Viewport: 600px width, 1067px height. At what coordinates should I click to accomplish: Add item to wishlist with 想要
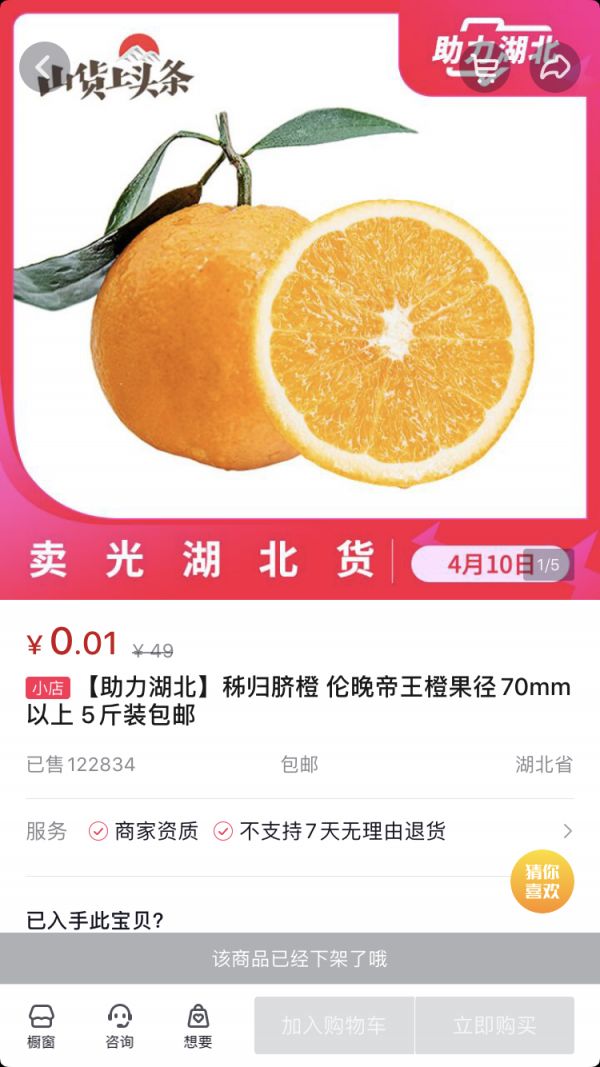click(x=198, y=1025)
